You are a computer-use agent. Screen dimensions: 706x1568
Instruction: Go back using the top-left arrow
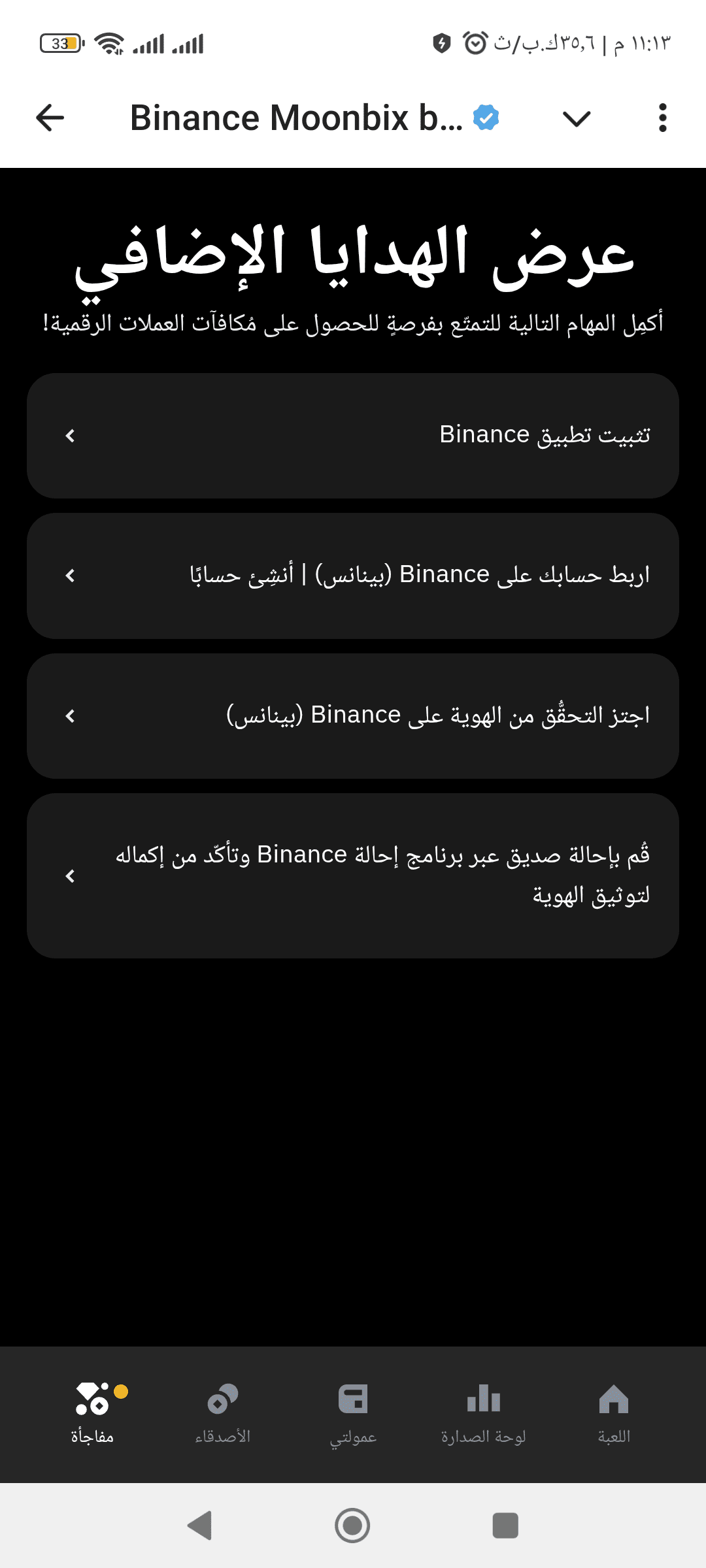coord(50,118)
